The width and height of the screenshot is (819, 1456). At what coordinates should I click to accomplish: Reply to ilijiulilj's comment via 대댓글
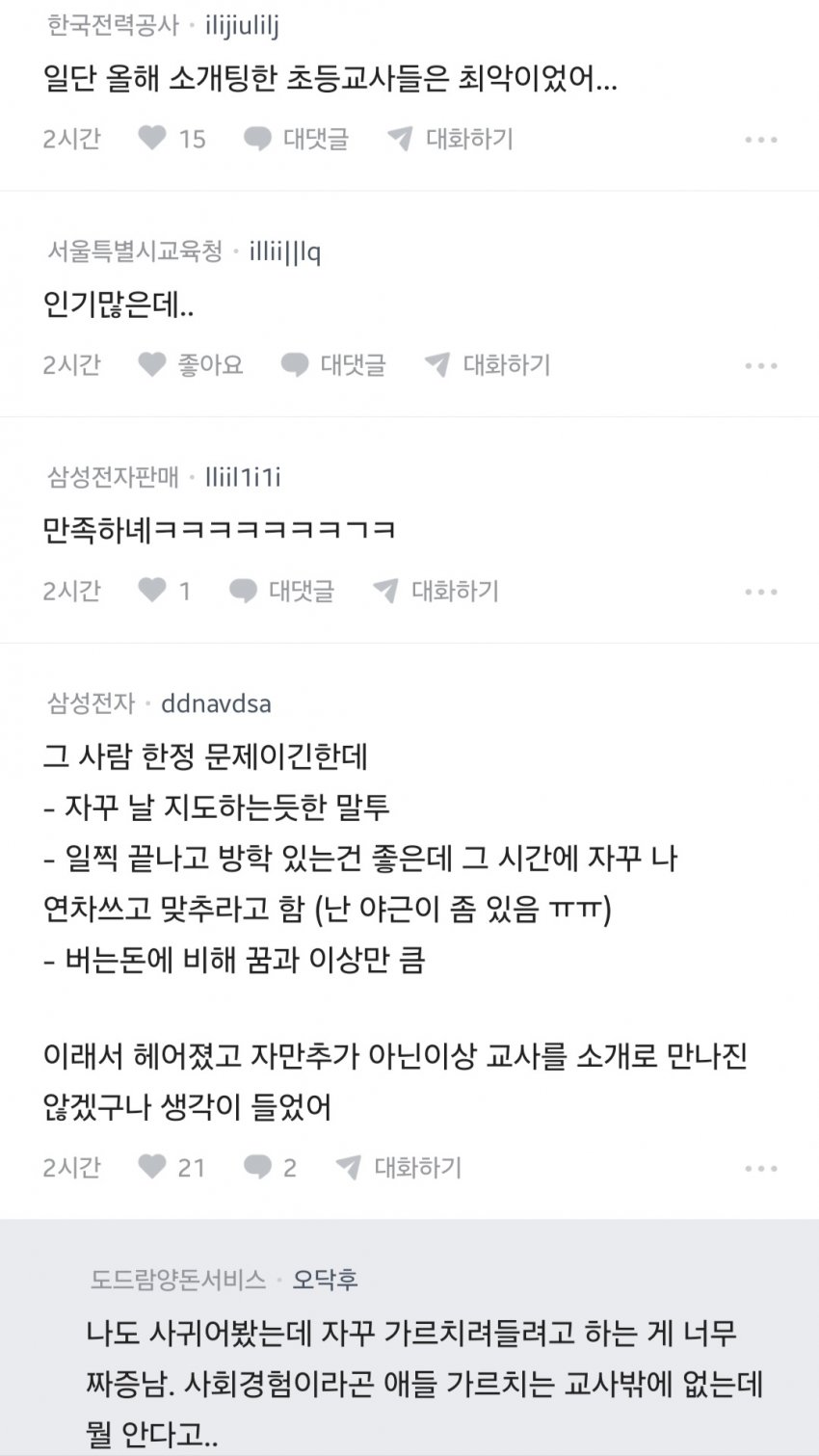pos(296,139)
